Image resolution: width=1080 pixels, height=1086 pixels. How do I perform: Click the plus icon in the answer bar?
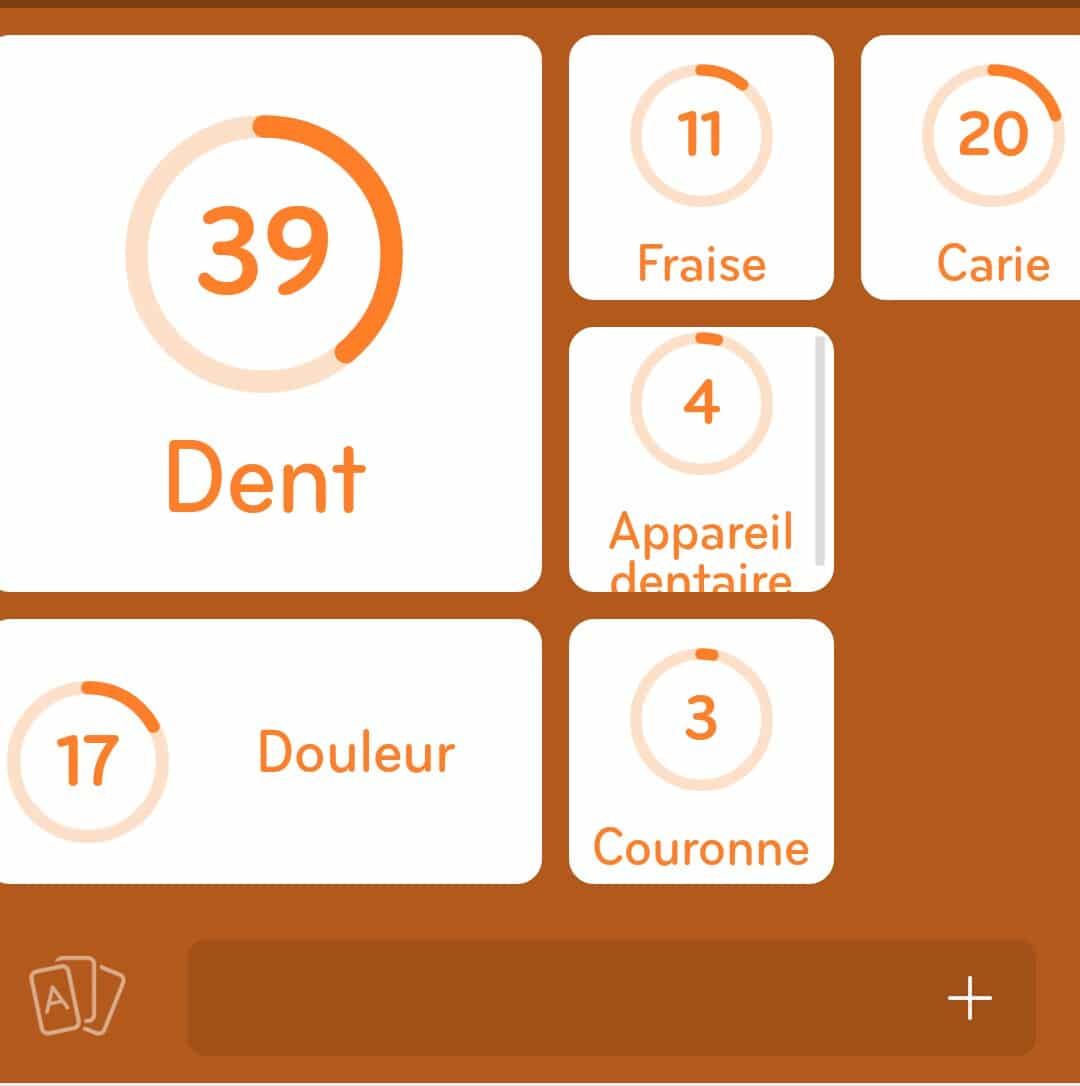[x=968, y=997]
